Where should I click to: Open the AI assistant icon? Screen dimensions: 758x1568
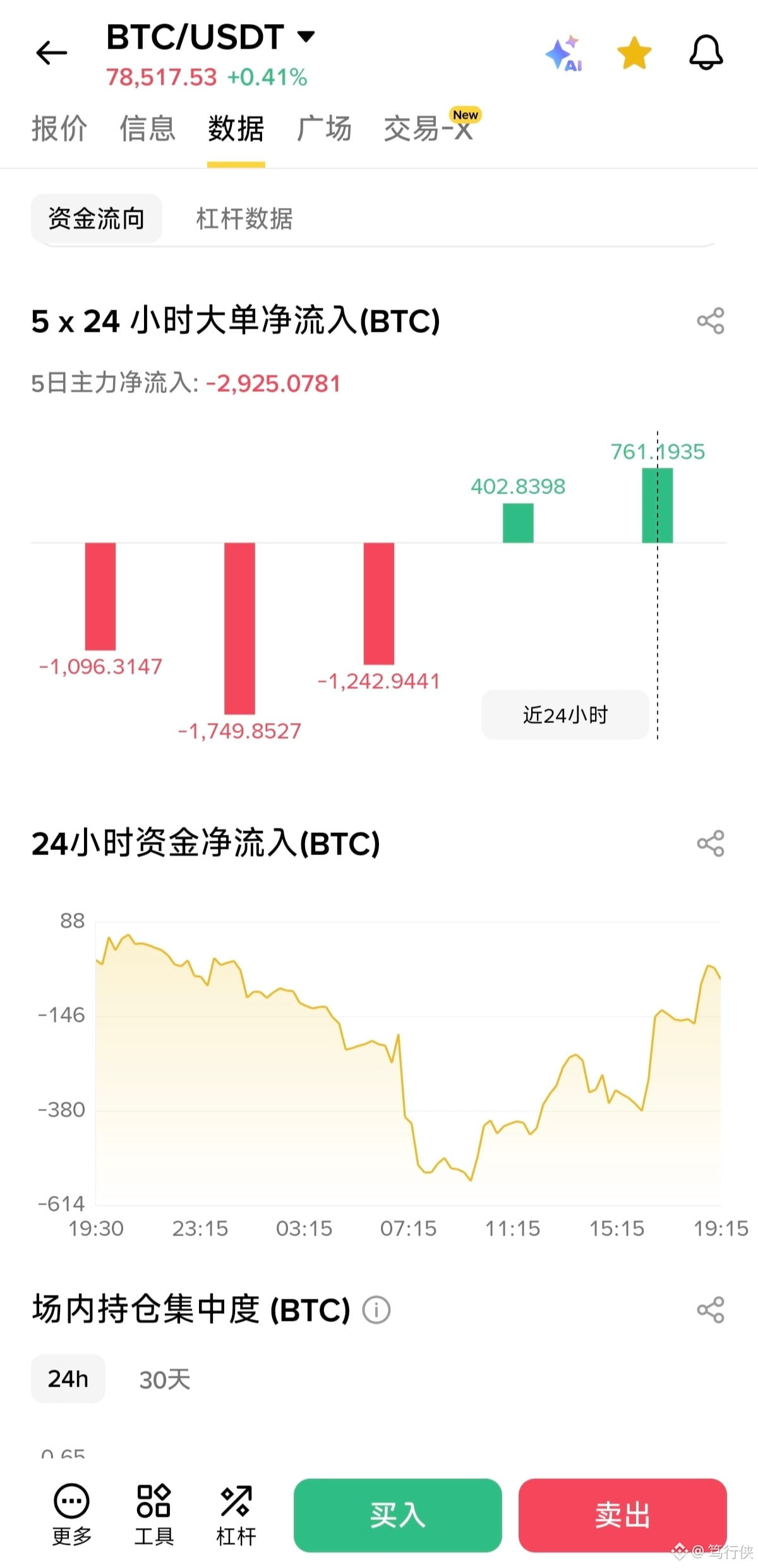coord(564,53)
